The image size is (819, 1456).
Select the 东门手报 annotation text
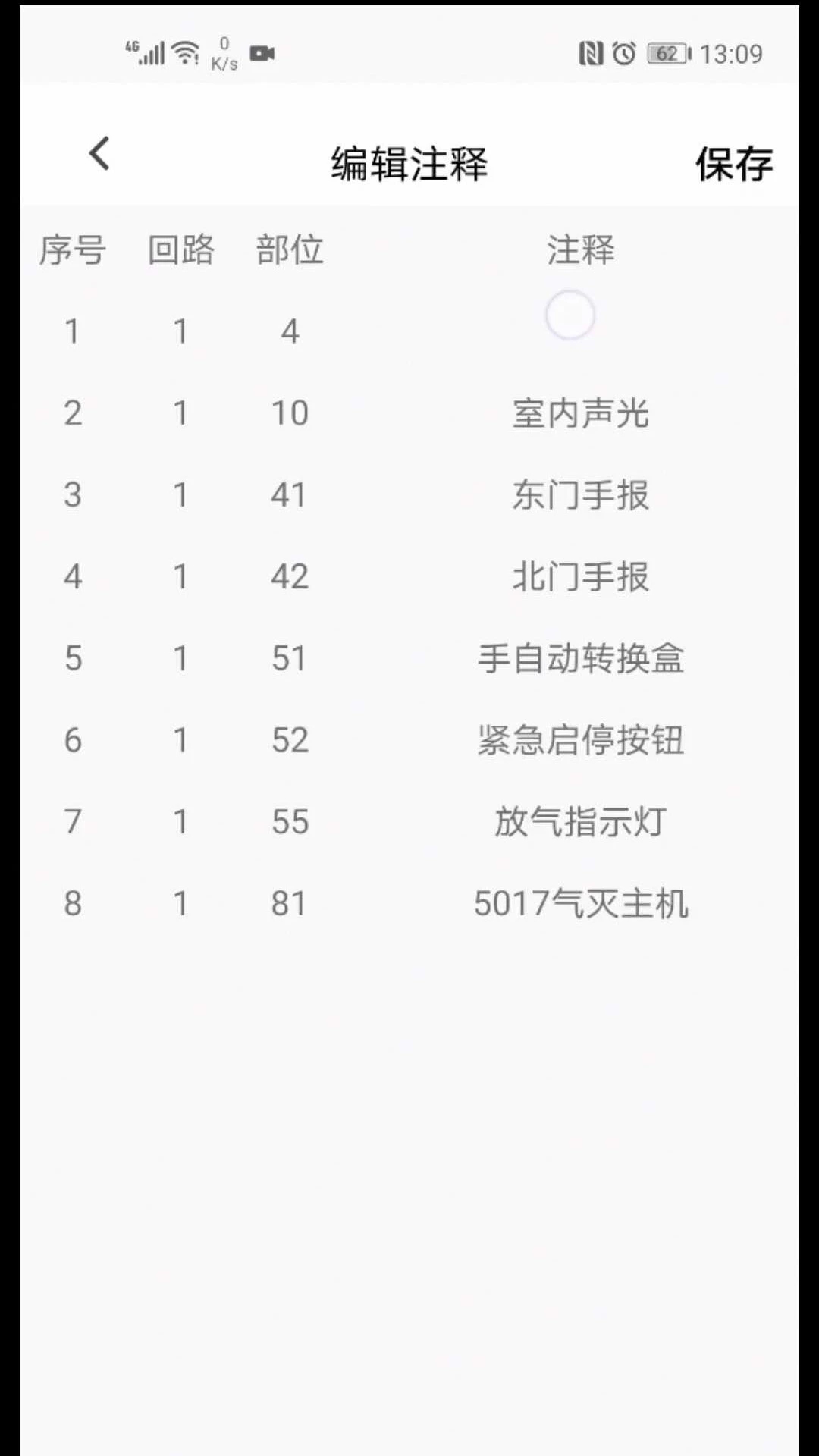tap(581, 494)
